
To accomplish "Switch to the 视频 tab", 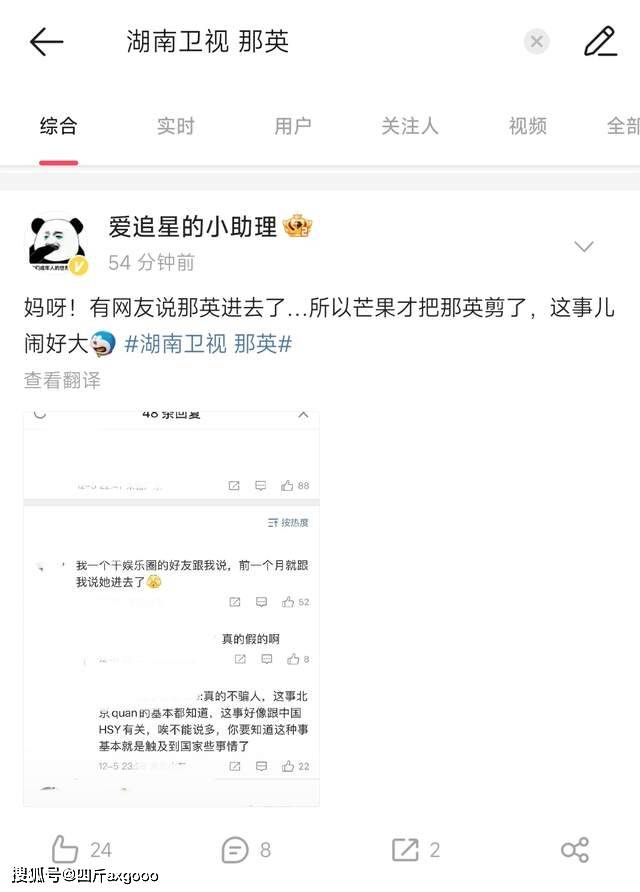I will tap(527, 126).
